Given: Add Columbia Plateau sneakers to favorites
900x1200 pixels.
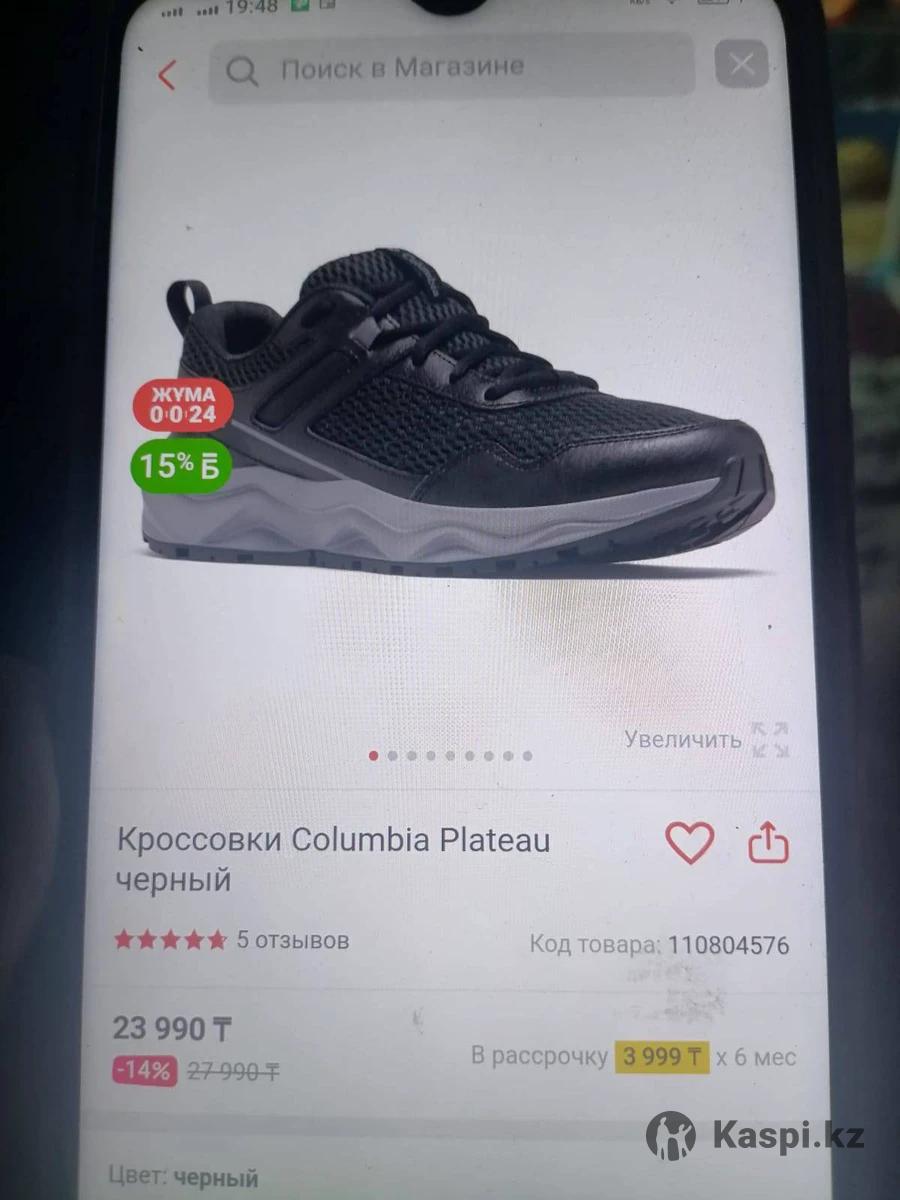Looking at the screenshot, I should point(690,843).
